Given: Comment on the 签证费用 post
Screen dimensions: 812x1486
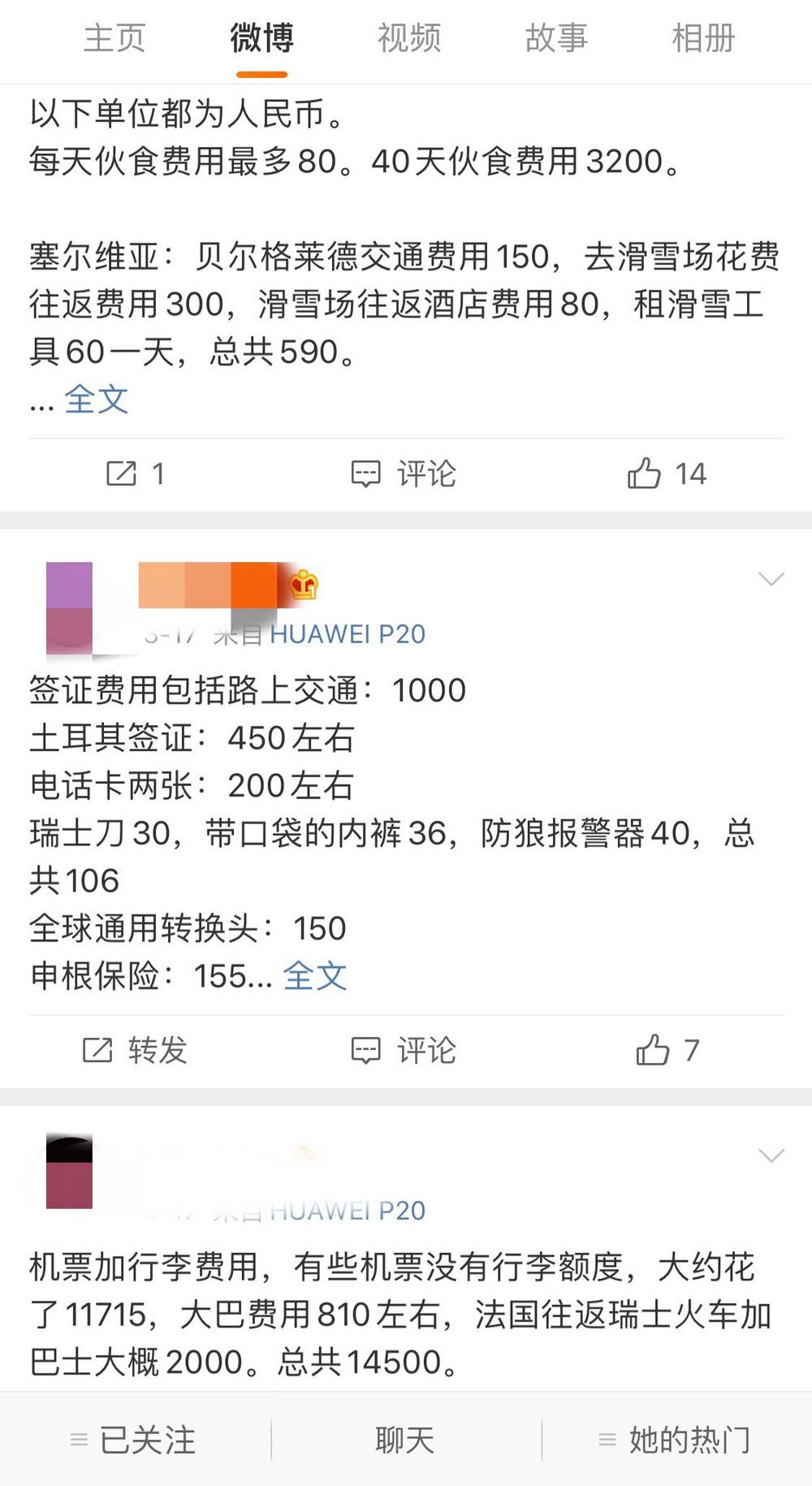Looking at the screenshot, I should tap(404, 1050).
